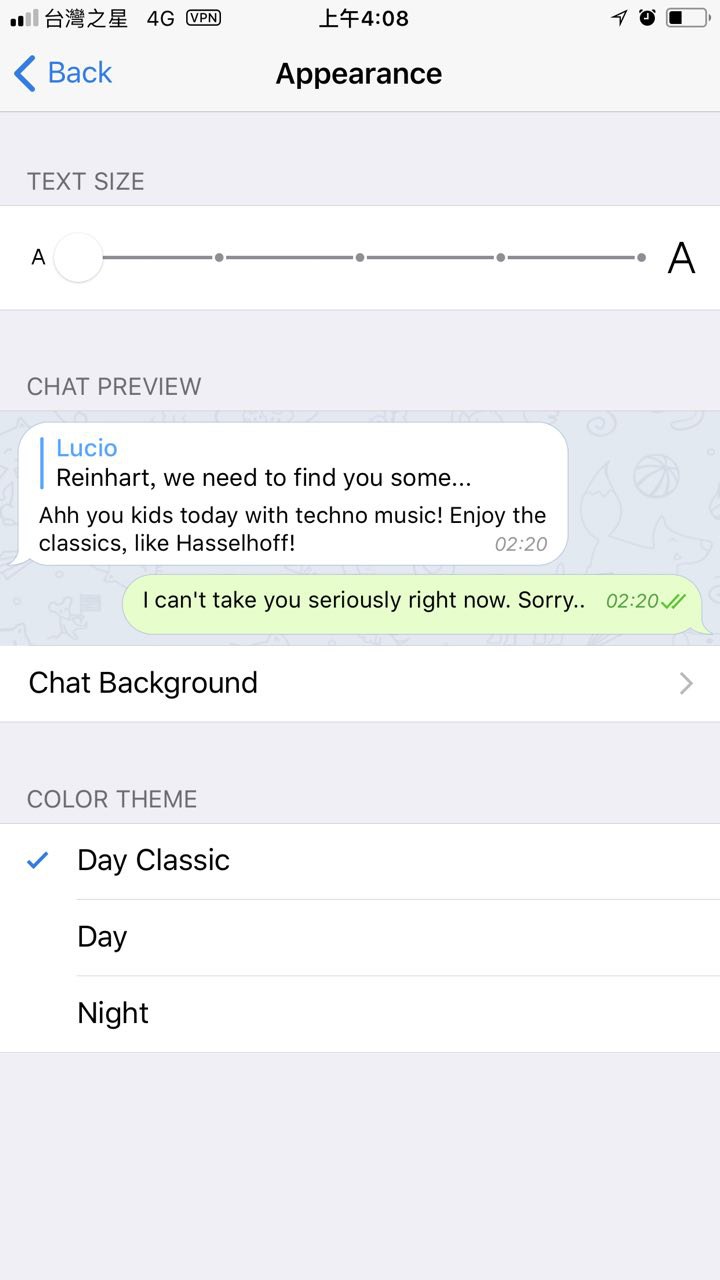Select the Day Classic color theme
The height and width of the screenshot is (1280, 720).
click(x=360, y=861)
